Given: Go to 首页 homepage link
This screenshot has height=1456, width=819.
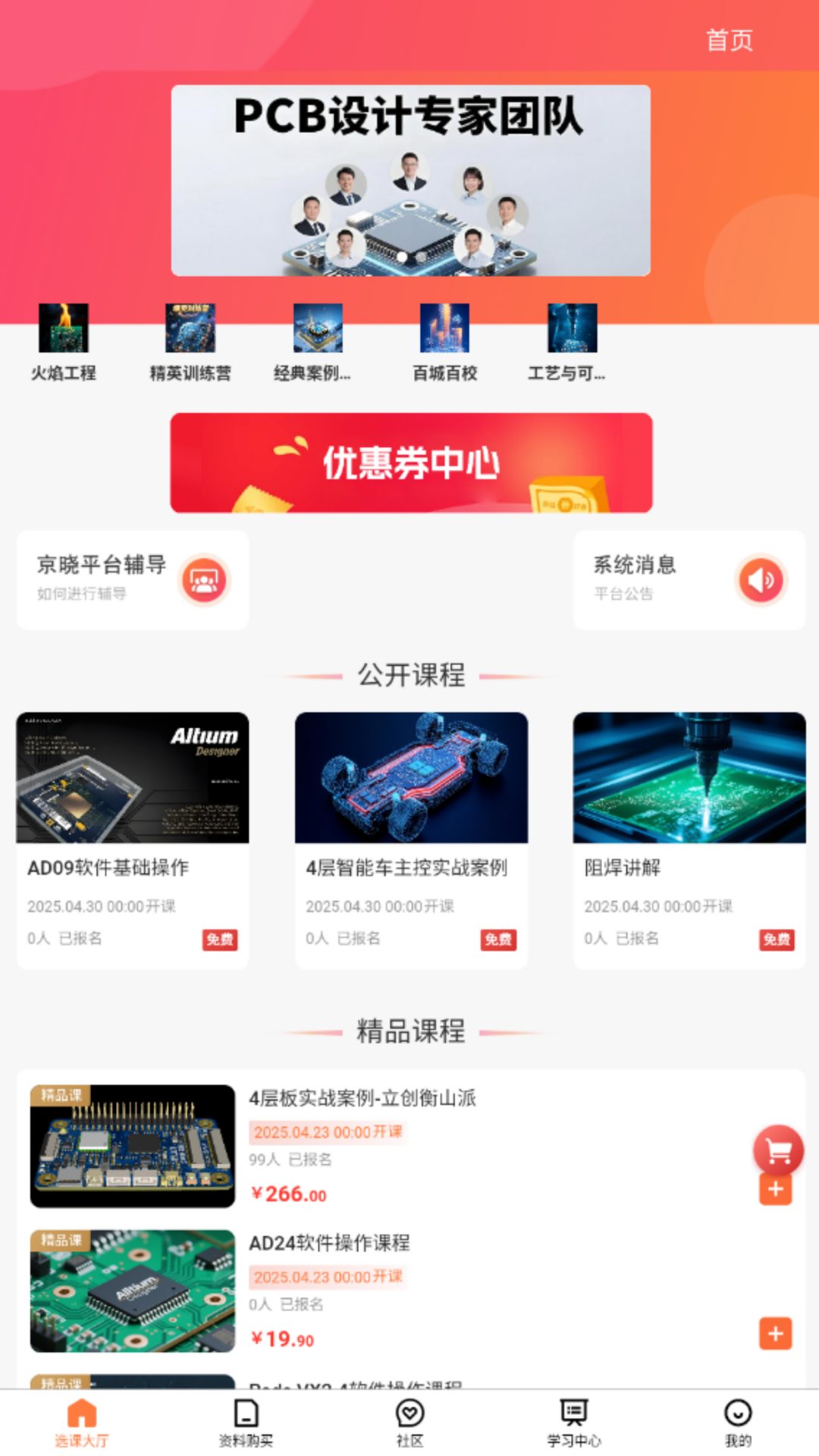Looking at the screenshot, I should coord(730,39).
